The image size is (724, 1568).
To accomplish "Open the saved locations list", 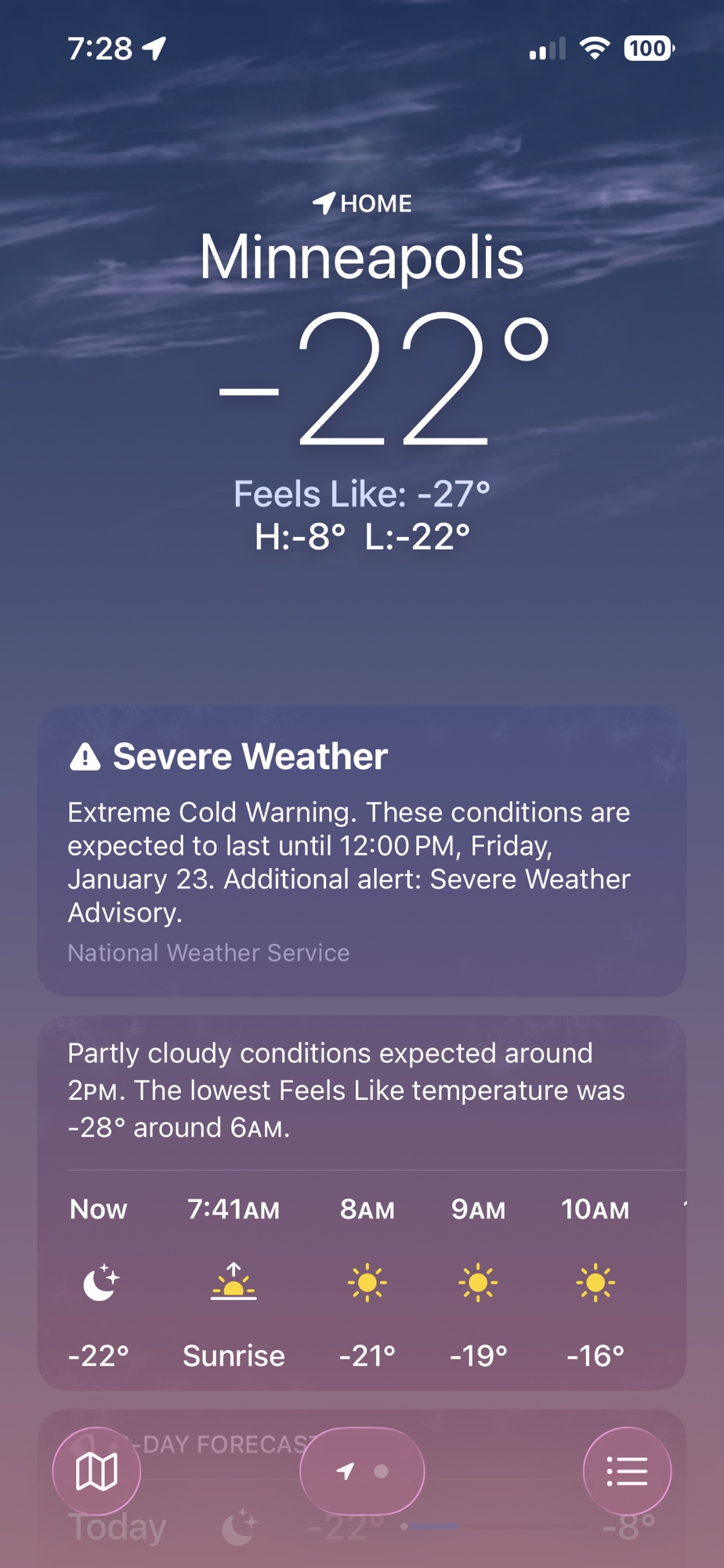I will pos(627,1472).
